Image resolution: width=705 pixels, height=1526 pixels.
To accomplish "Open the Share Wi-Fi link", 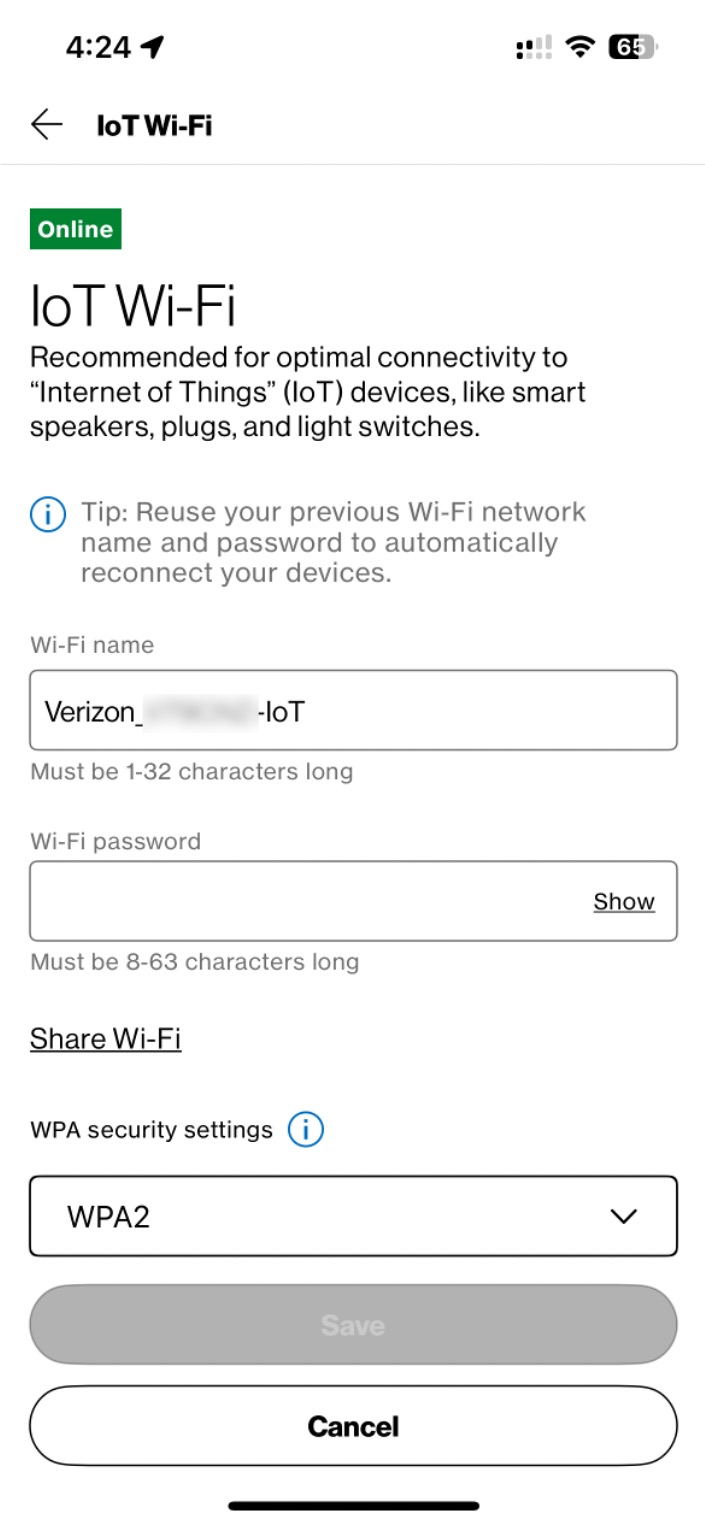I will click(x=105, y=1039).
